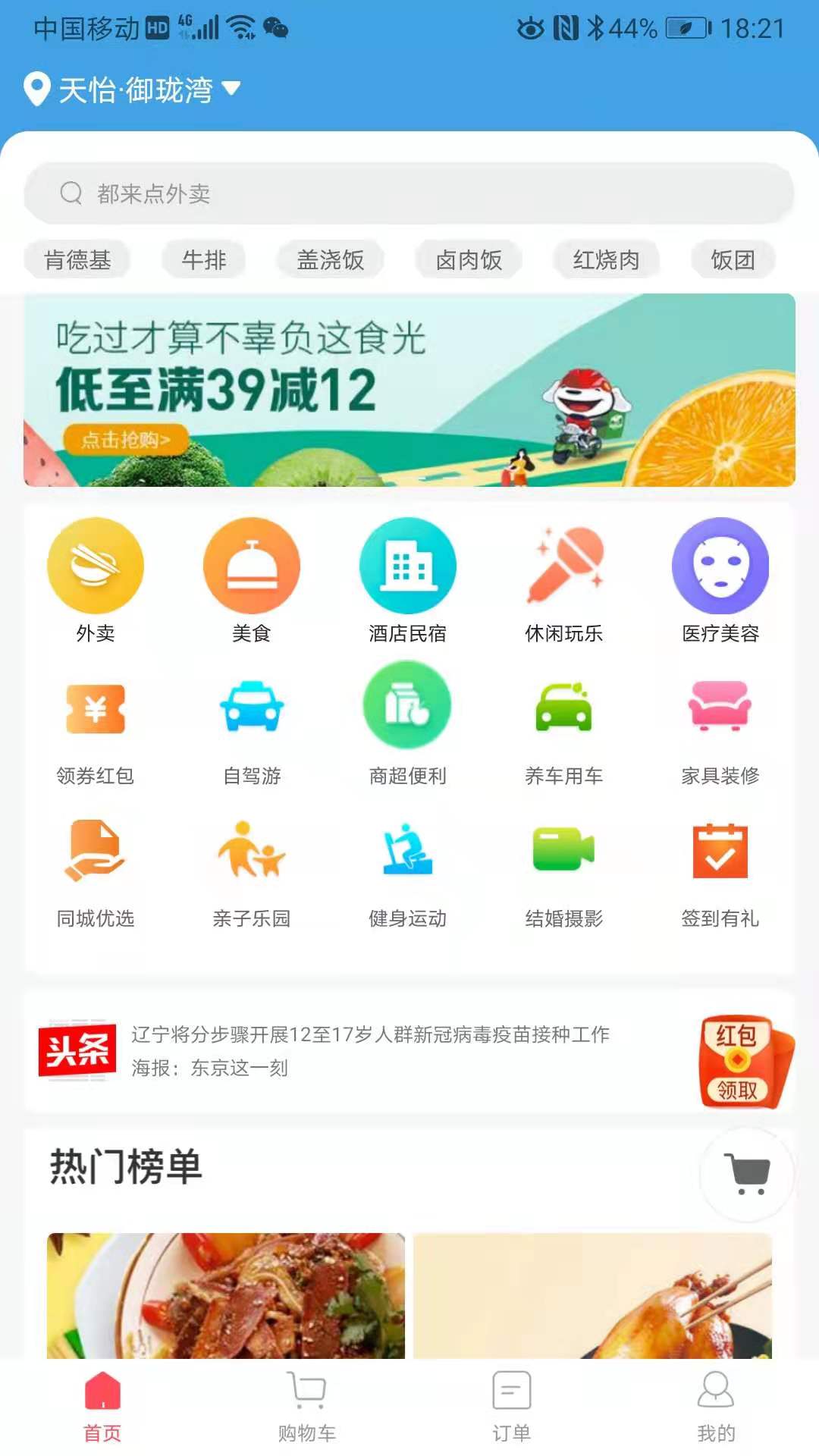Switch to the 购物车 tab
The height and width of the screenshot is (1456, 819).
click(307, 1407)
